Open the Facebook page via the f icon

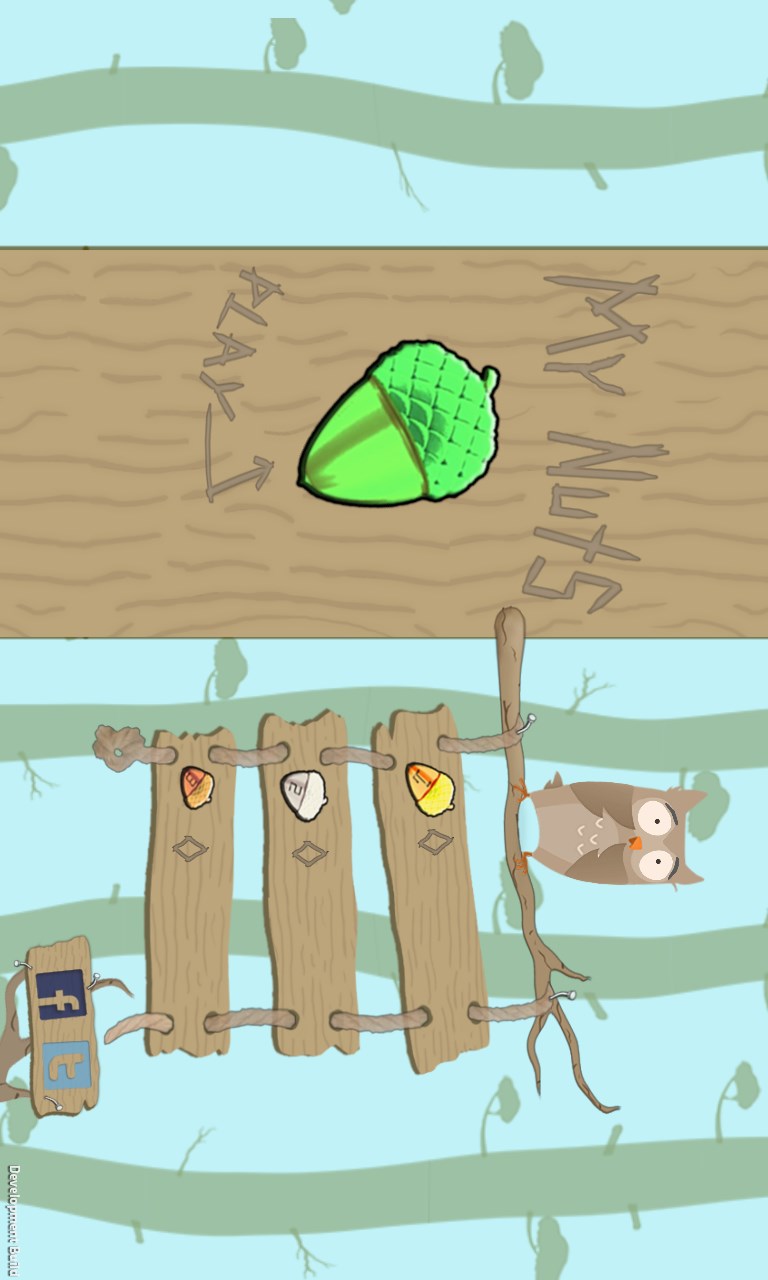point(61,994)
